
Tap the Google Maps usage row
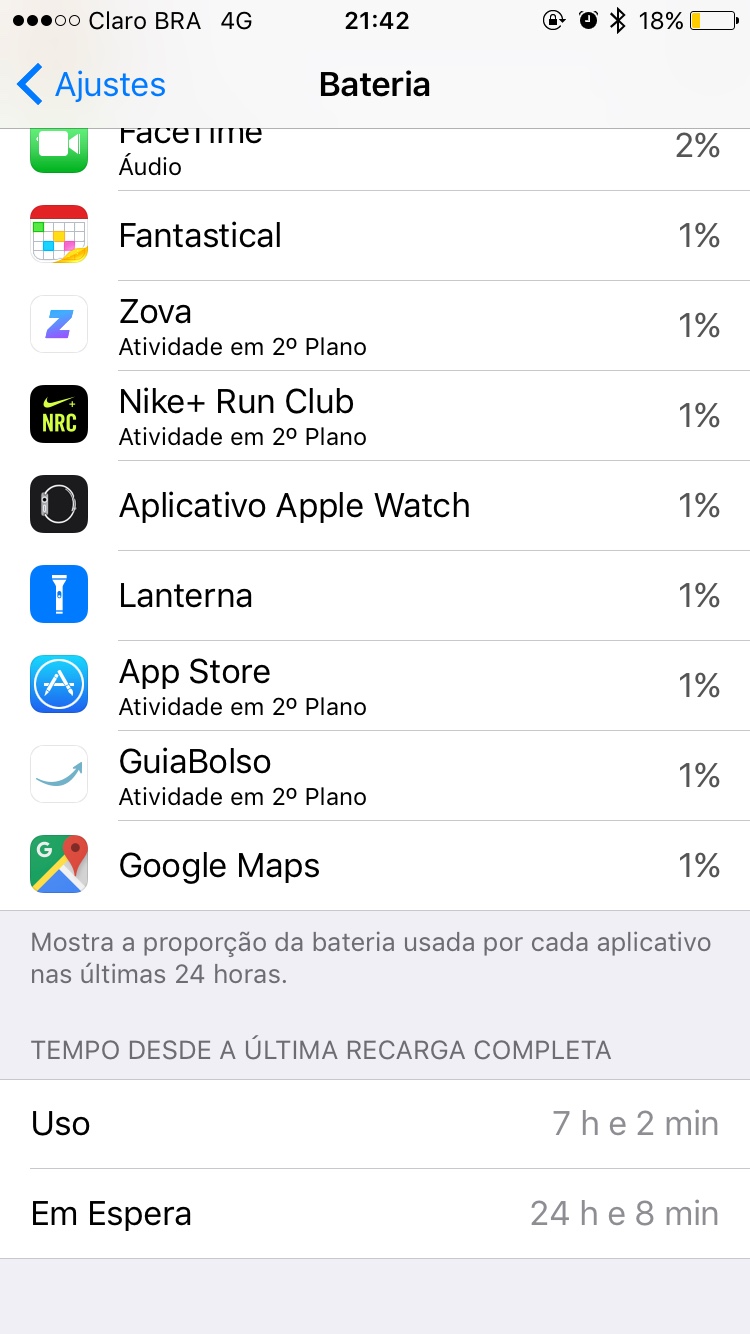375,866
